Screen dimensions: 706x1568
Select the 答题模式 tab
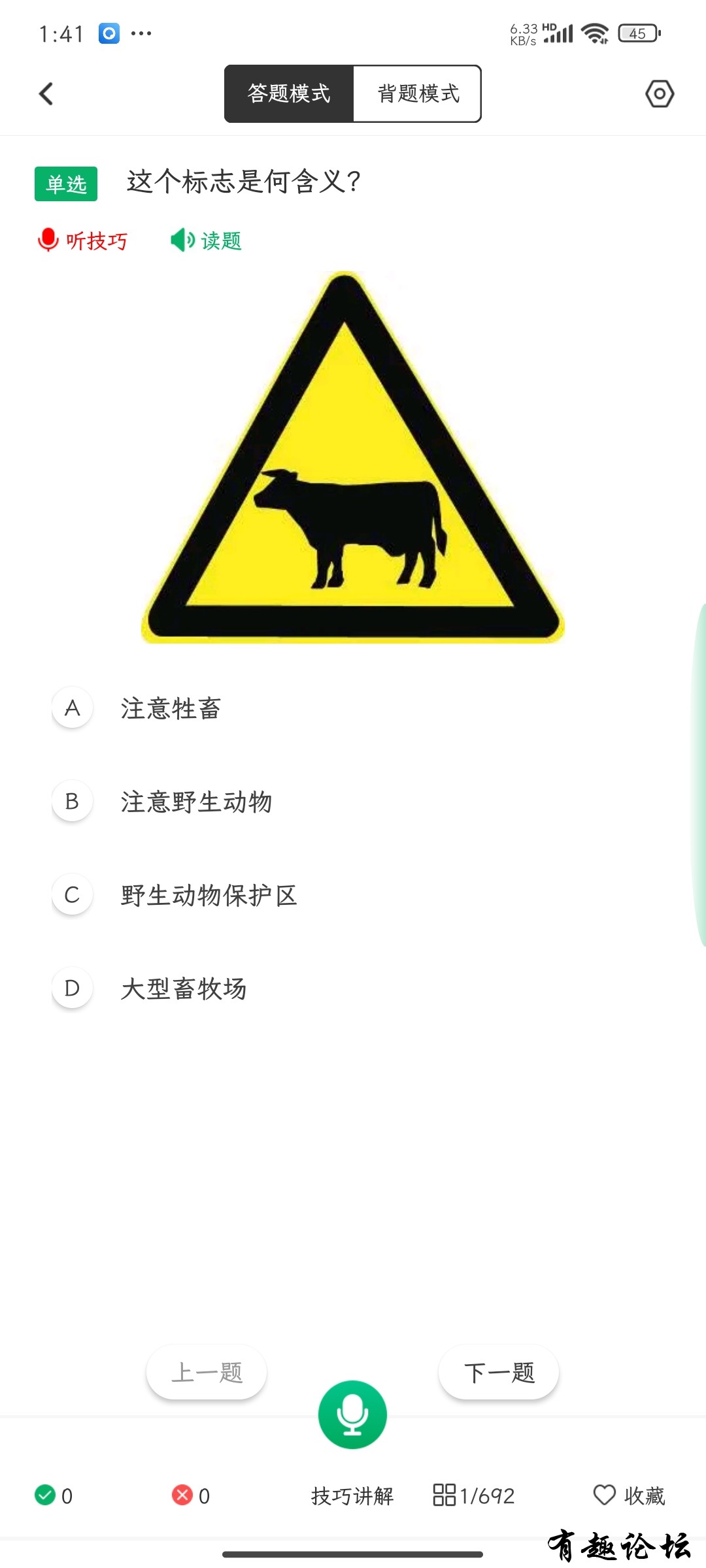[x=289, y=93]
